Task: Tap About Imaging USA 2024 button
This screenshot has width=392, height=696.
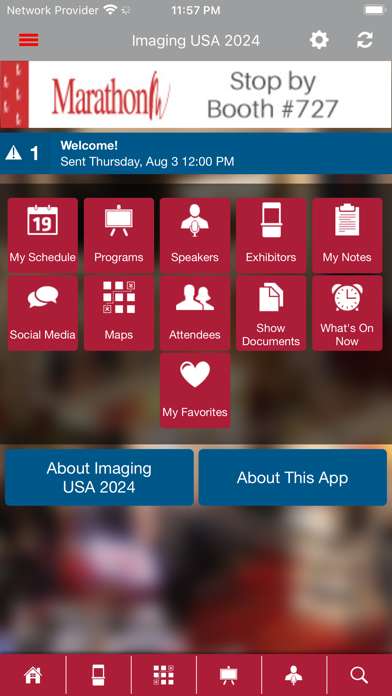Action: (x=99, y=477)
